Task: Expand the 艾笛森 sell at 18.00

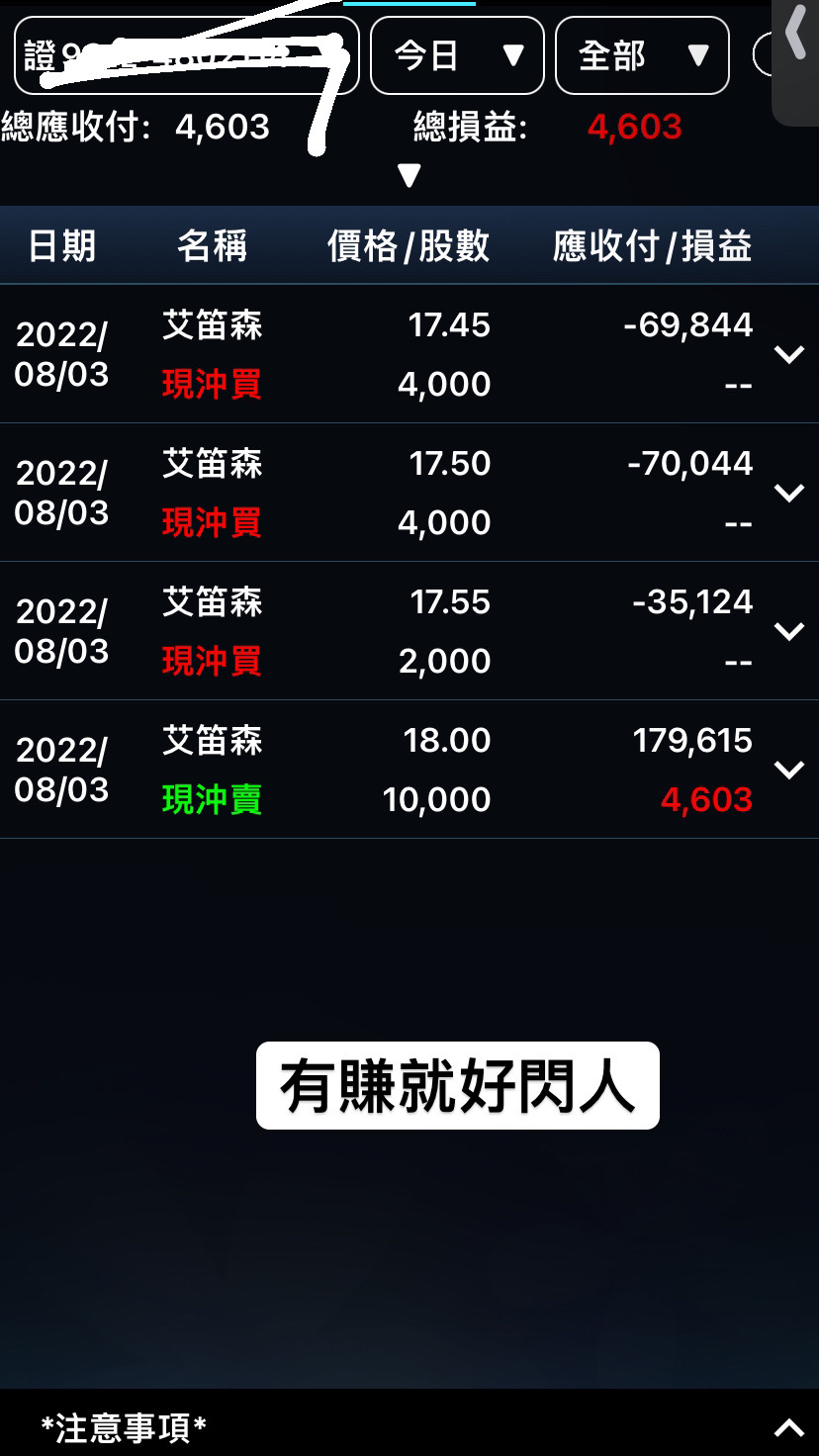Action: pyautogui.click(x=788, y=770)
